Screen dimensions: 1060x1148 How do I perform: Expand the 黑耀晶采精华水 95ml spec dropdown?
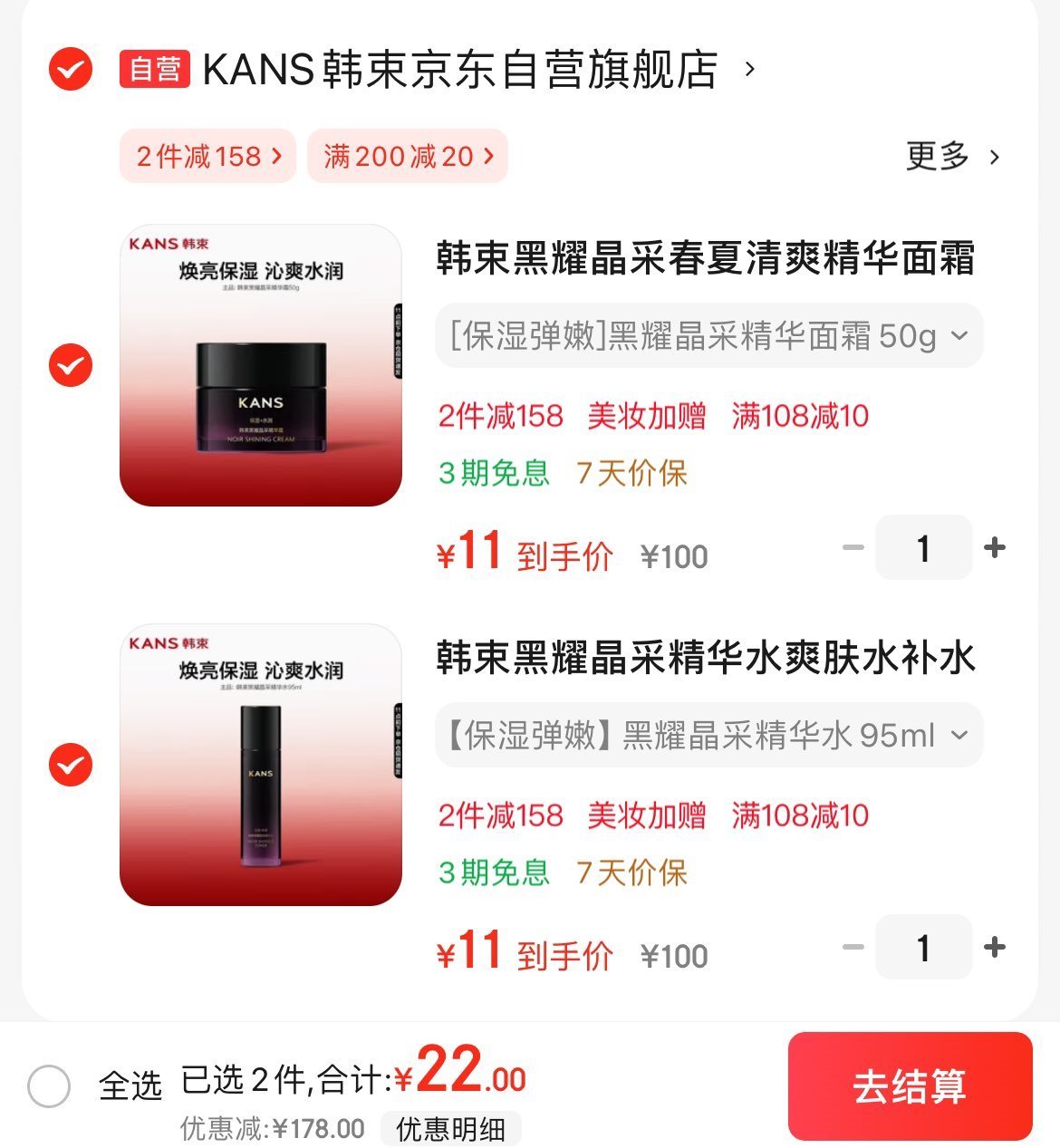(708, 735)
